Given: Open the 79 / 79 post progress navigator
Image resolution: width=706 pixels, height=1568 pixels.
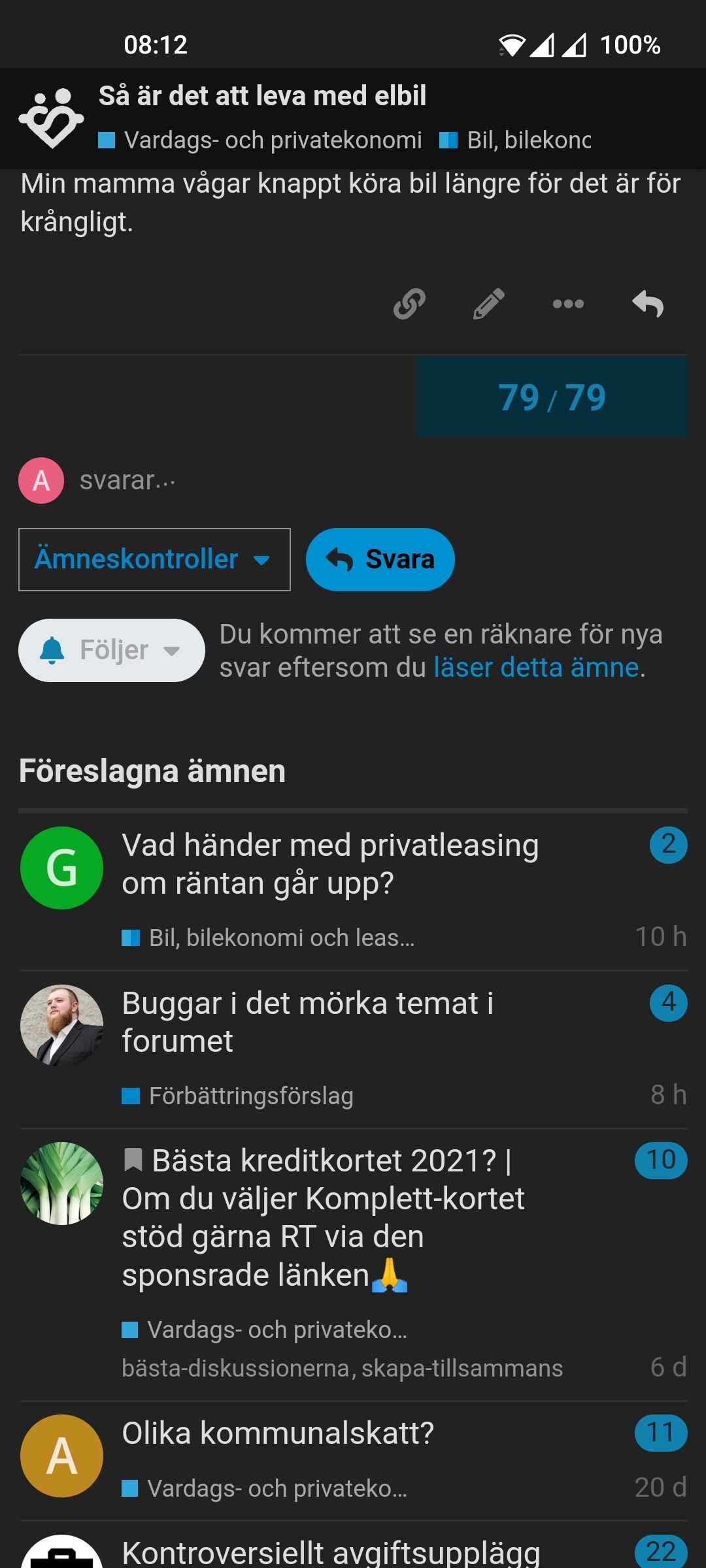Looking at the screenshot, I should [x=552, y=397].
